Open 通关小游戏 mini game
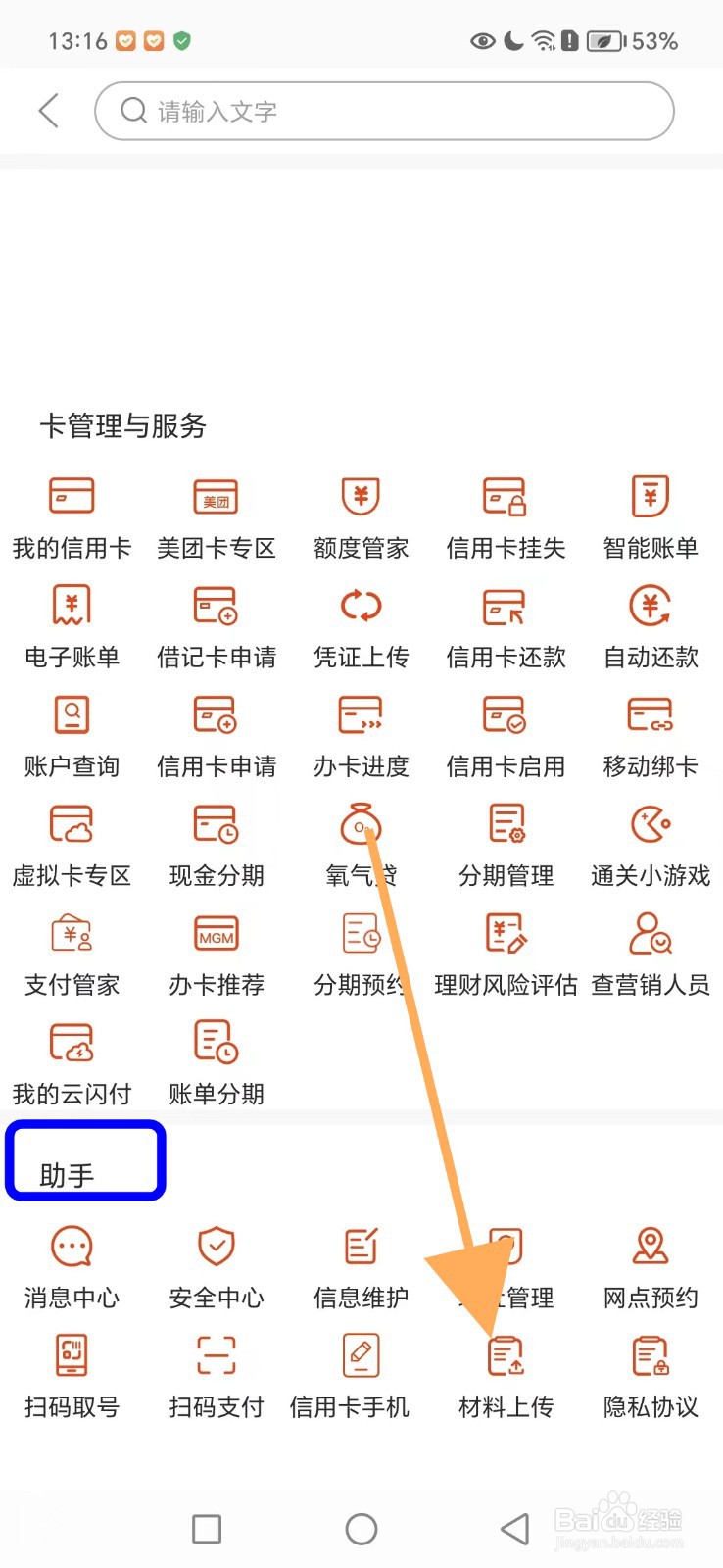 click(x=650, y=844)
